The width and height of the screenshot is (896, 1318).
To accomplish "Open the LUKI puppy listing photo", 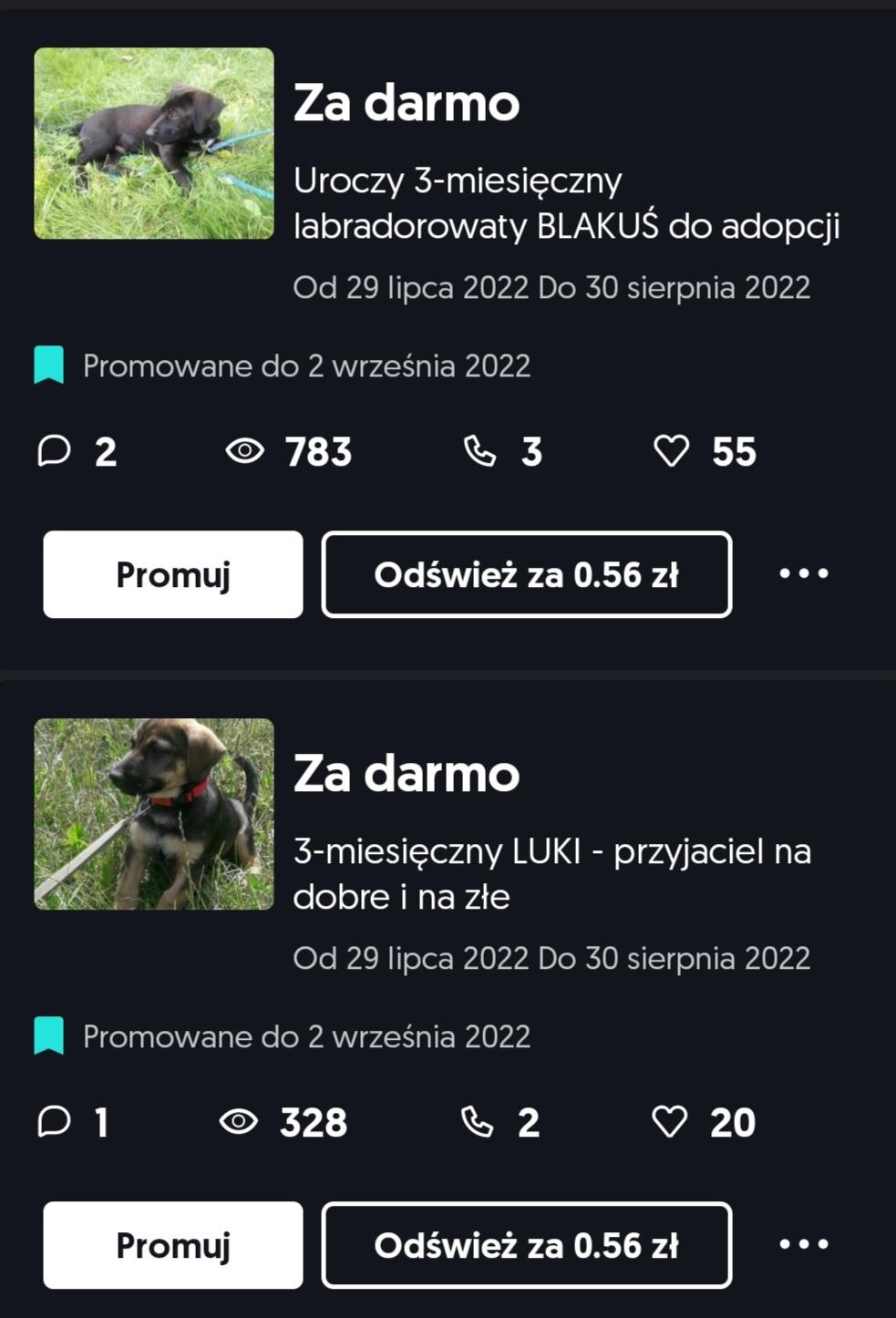I will (154, 814).
